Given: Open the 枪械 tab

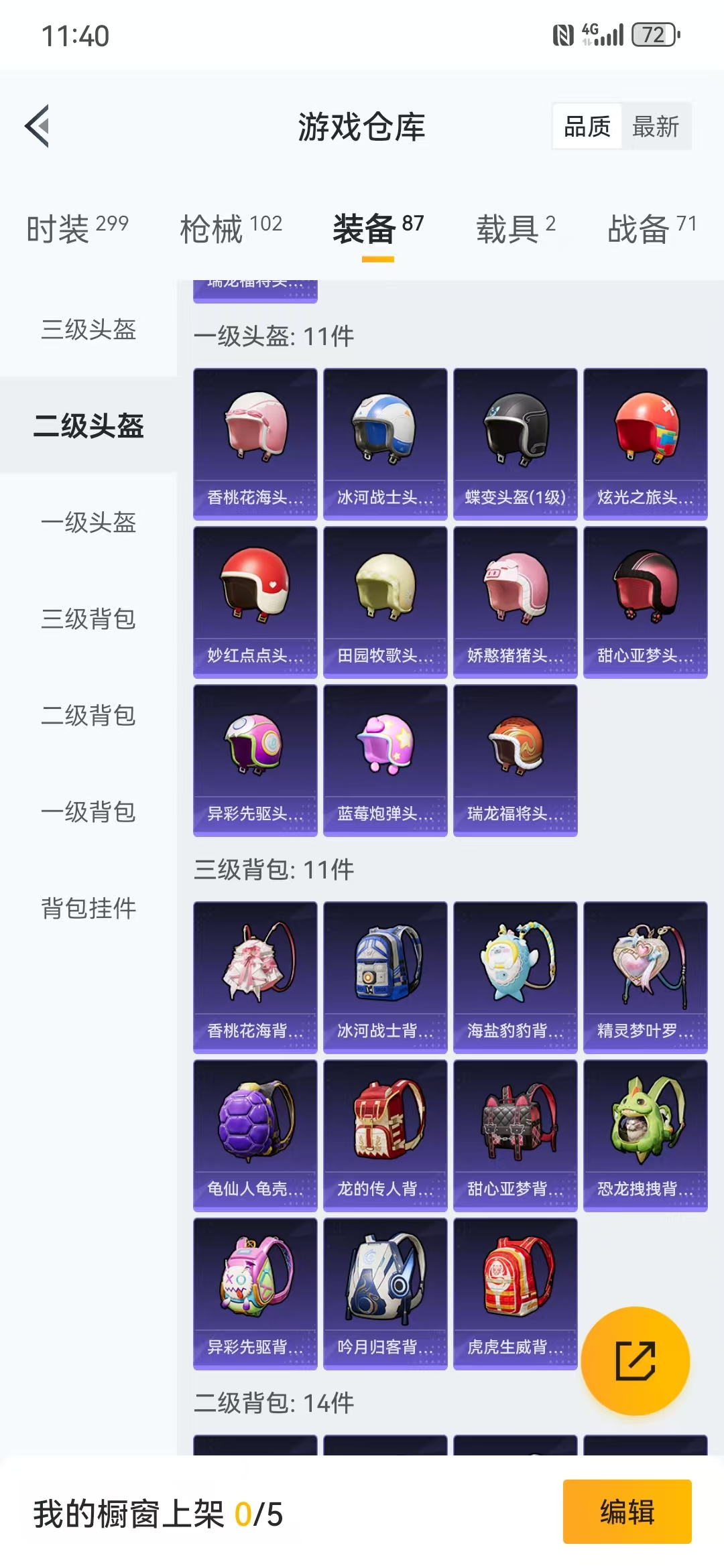Looking at the screenshot, I should (231, 228).
